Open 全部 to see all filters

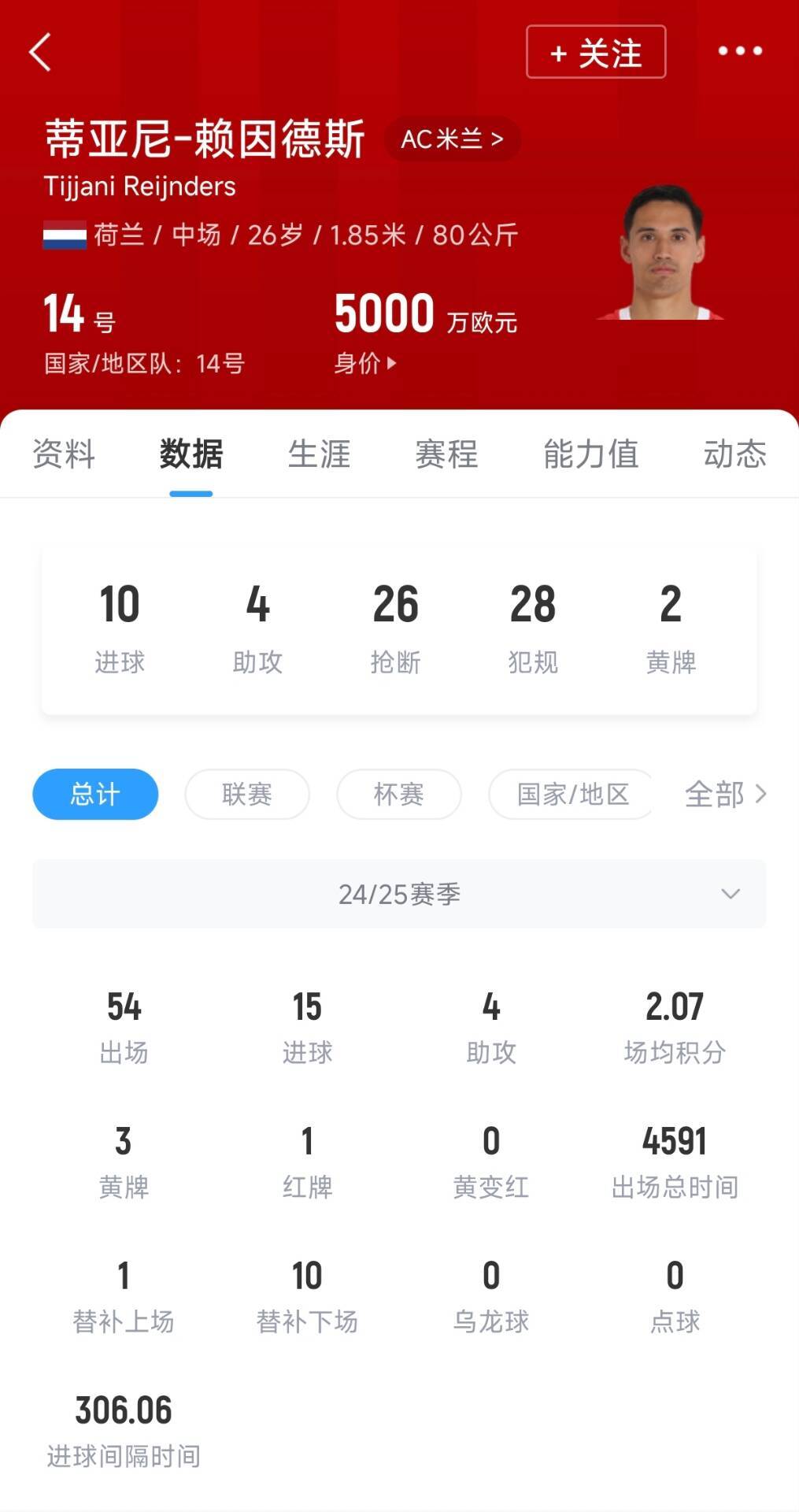coord(725,794)
